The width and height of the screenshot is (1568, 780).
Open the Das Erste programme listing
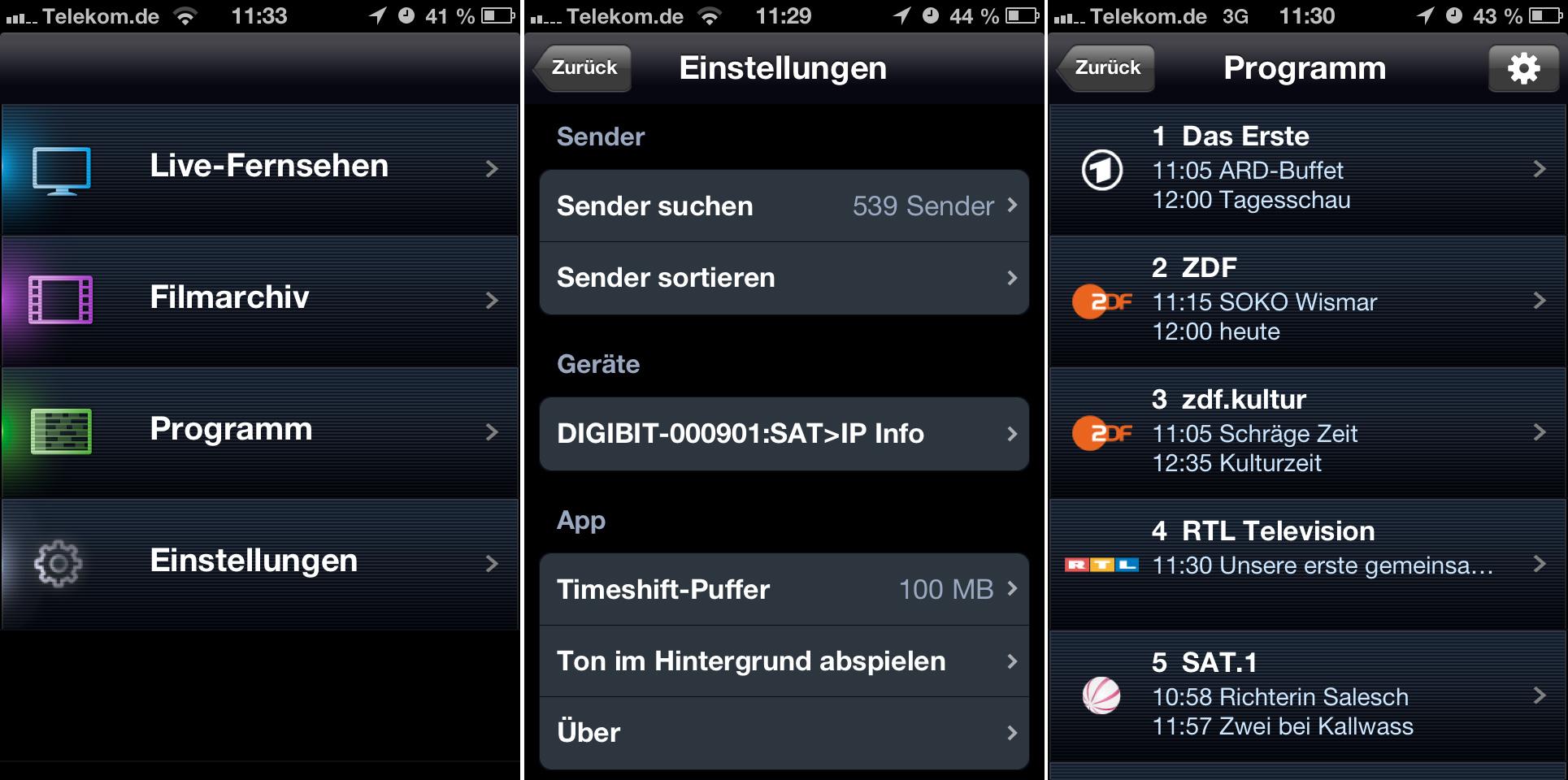(x=1307, y=169)
